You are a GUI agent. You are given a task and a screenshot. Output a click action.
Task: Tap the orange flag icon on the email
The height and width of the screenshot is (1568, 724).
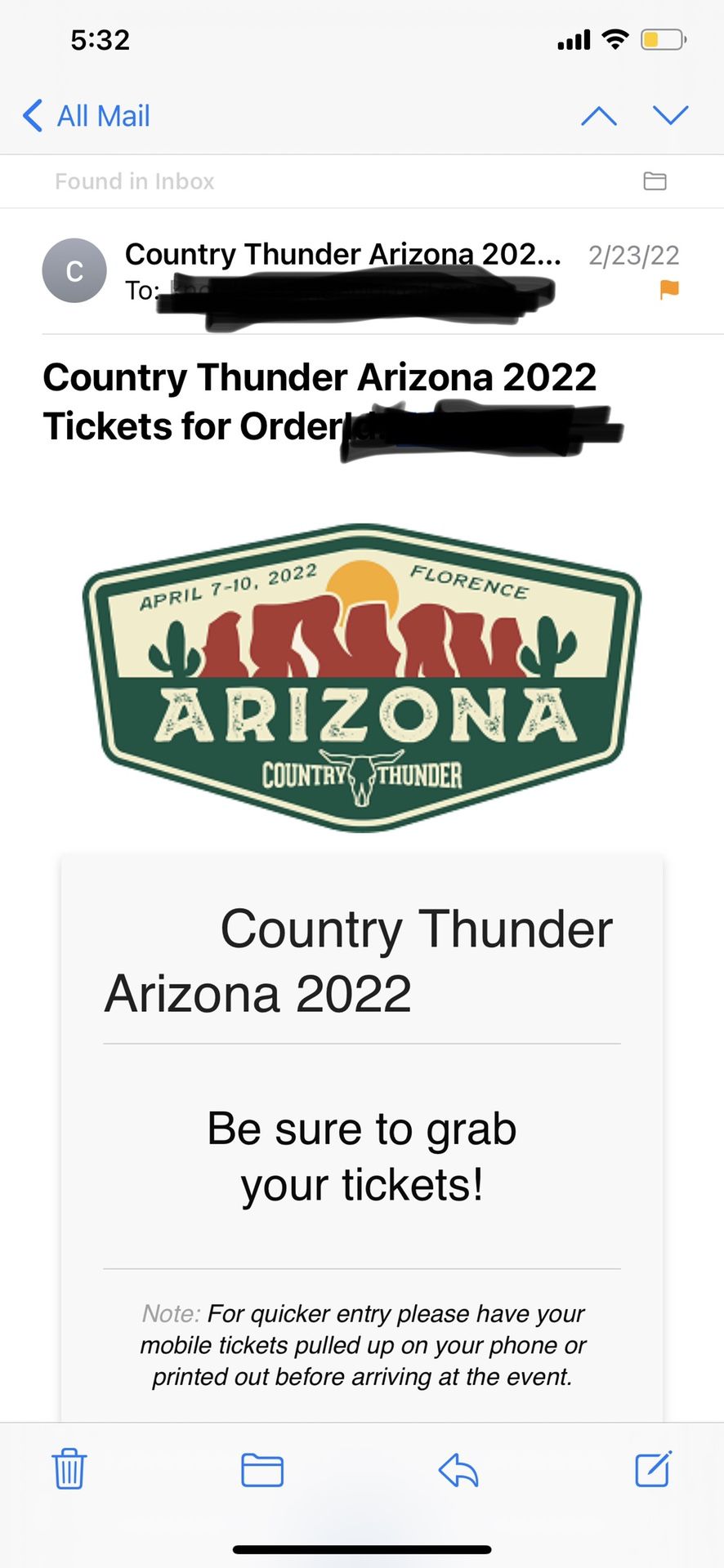tap(669, 290)
